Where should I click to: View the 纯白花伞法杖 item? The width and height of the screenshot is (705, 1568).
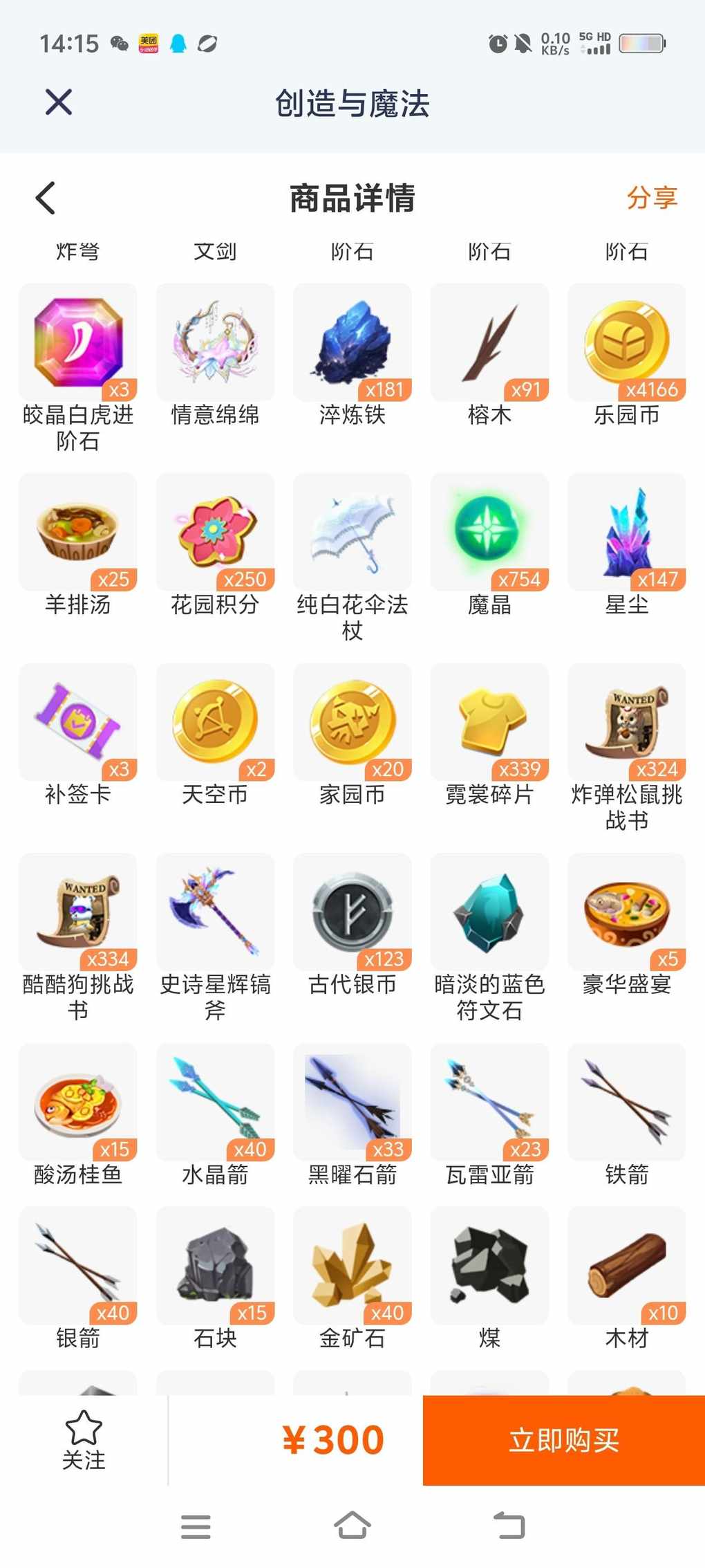click(352, 533)
